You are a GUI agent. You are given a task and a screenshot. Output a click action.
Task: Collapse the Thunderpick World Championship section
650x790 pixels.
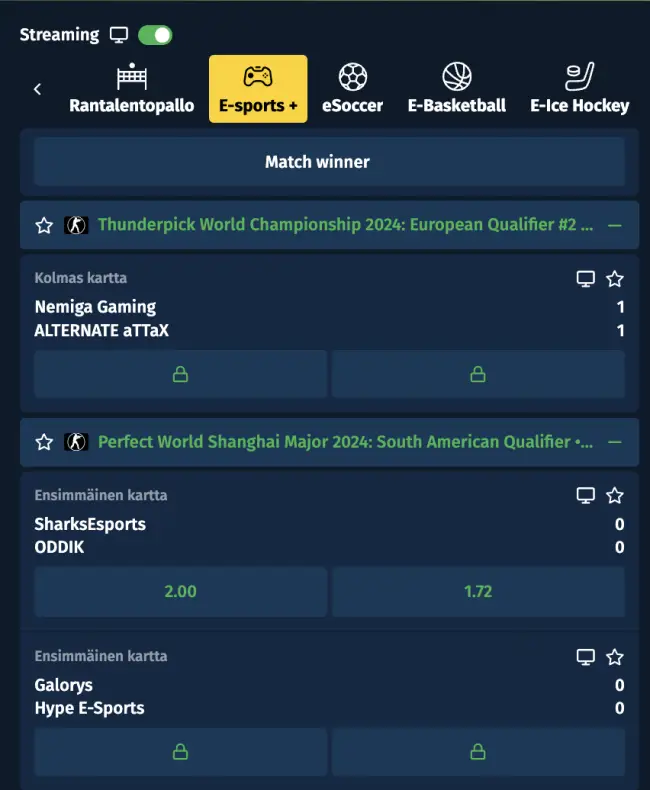pos(615,225)
